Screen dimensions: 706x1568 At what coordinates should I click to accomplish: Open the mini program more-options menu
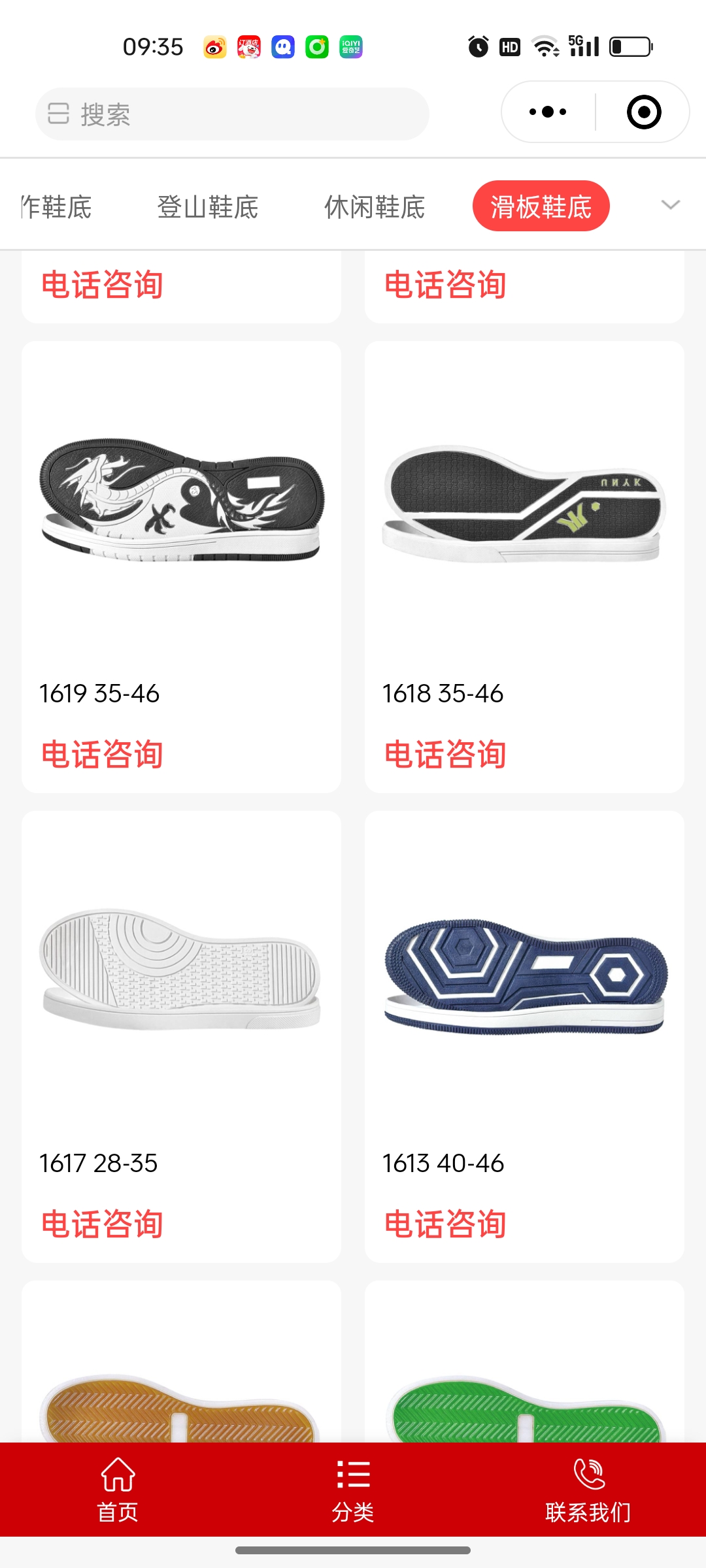(548, 112)
